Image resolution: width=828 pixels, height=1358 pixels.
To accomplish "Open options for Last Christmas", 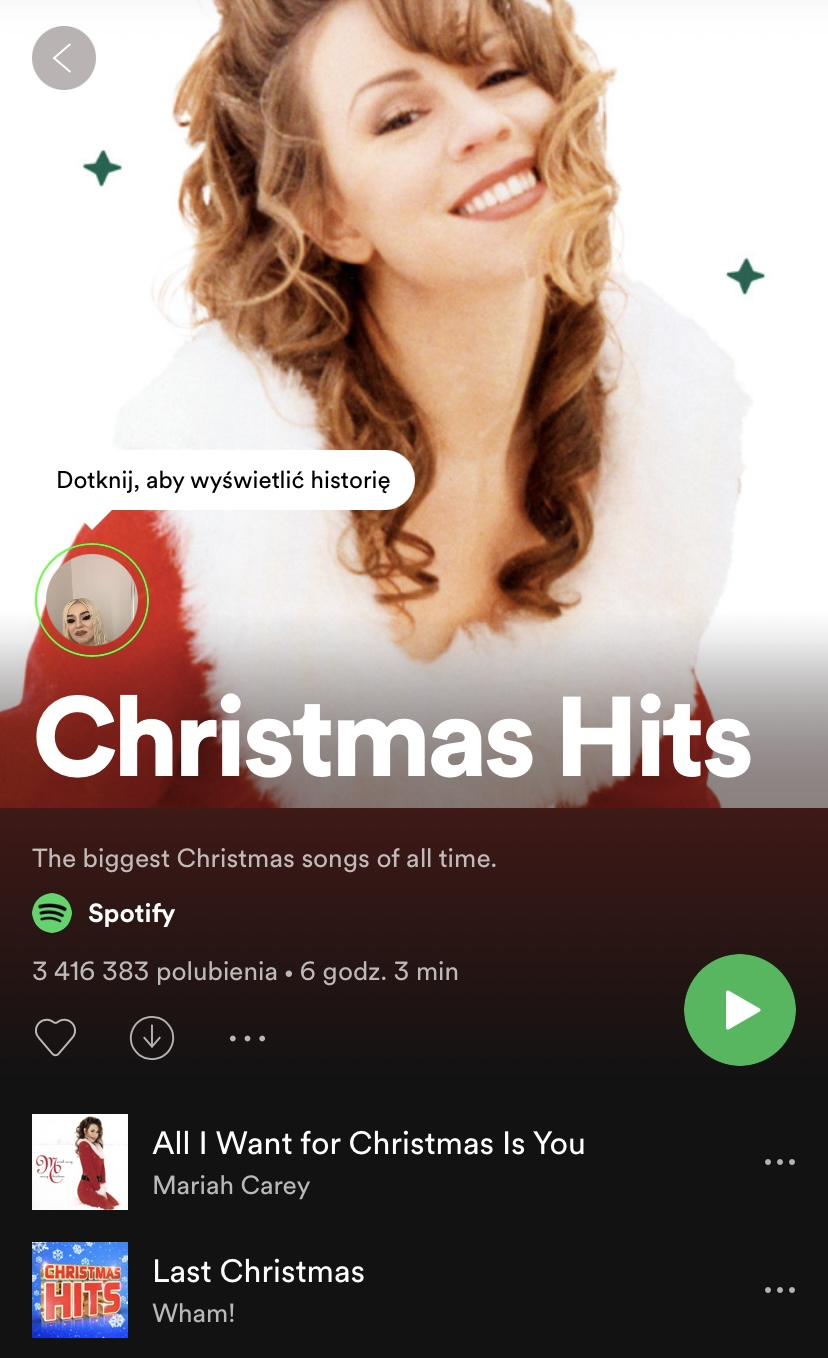I will click(x=779, y=1290).
